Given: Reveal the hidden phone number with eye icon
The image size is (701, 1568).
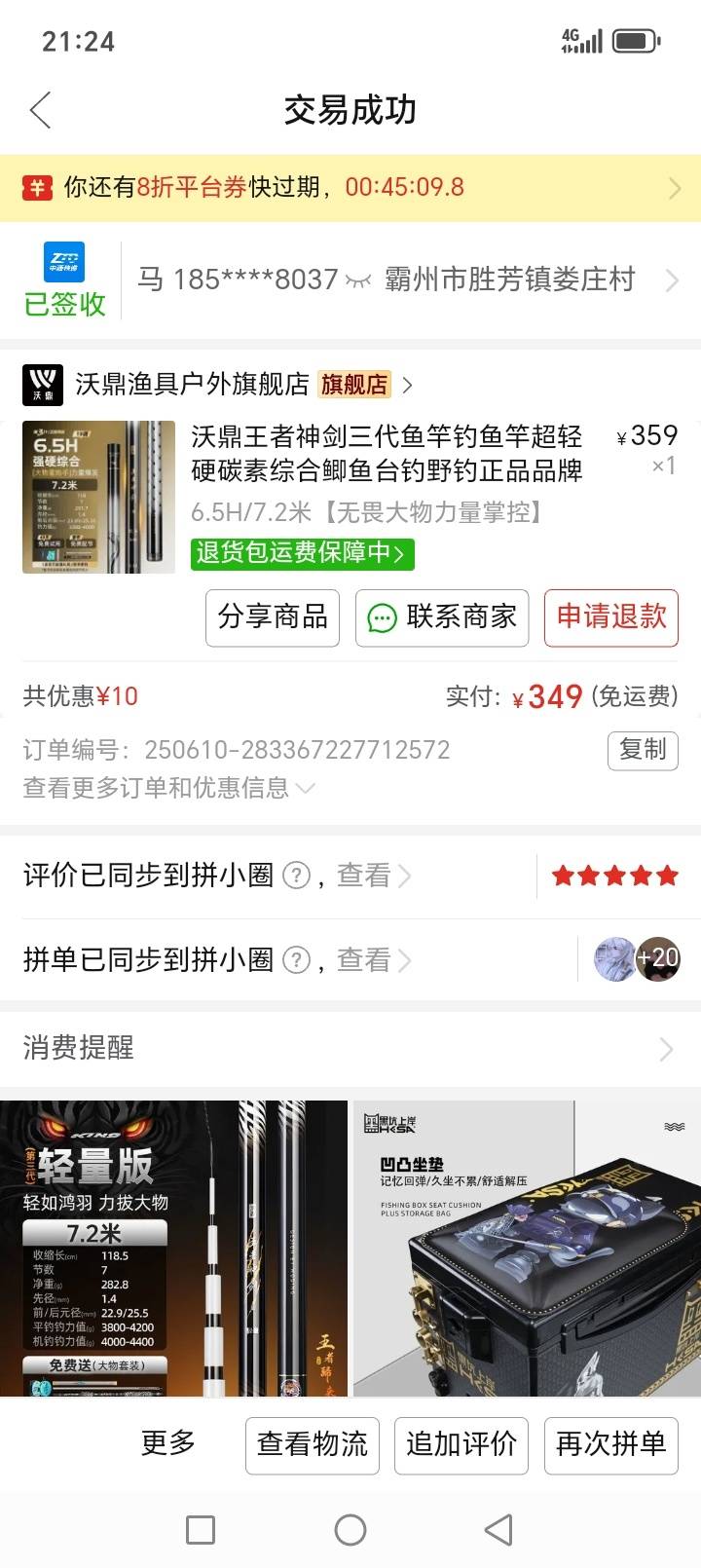Looking at the screenshot, I should point(358,280).
